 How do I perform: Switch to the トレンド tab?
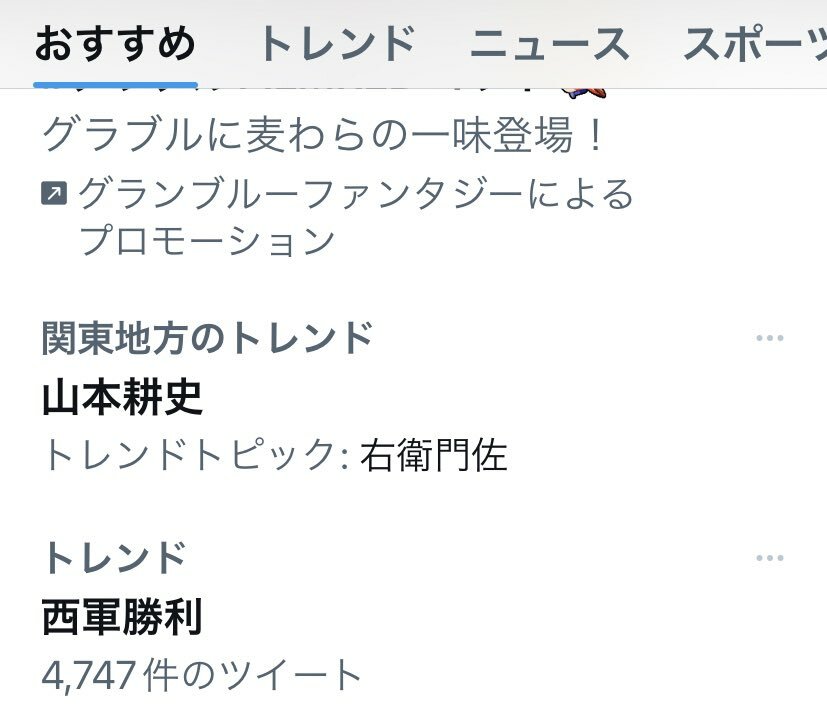[x=336, y=44]
